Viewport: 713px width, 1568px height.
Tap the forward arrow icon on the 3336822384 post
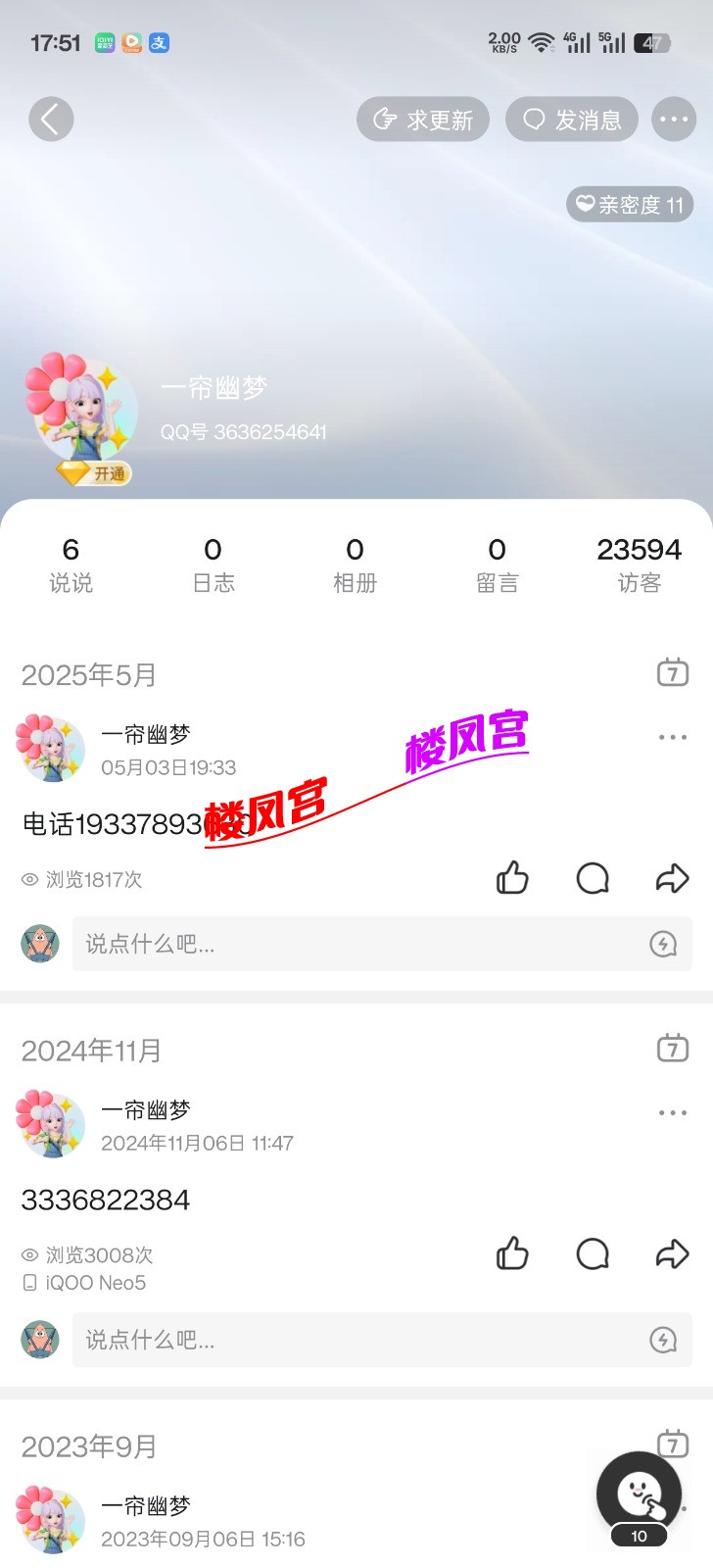coord(672,1254)
